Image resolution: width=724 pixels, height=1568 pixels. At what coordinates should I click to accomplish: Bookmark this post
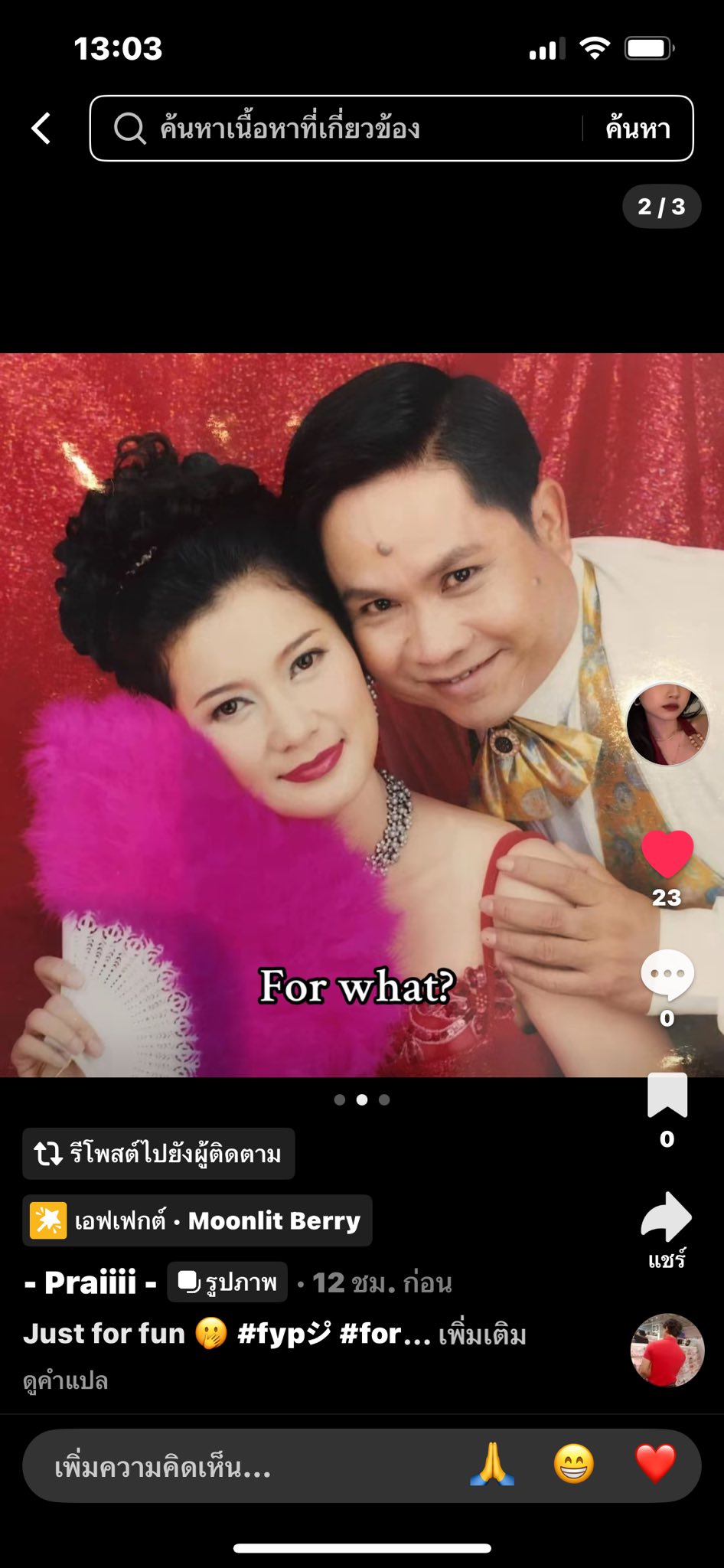(667, 1096)
